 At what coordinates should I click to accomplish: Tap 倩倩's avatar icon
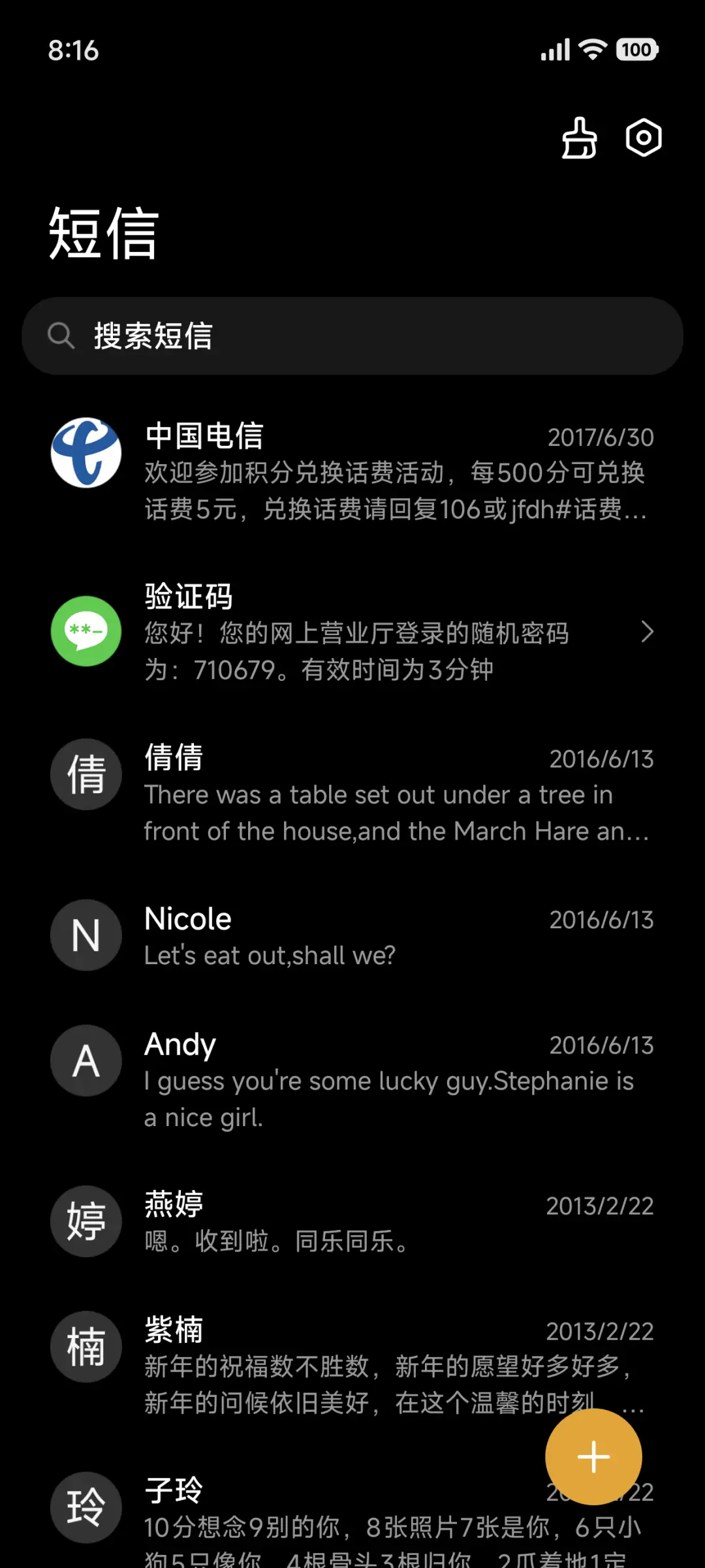click(x=85, y=774)
